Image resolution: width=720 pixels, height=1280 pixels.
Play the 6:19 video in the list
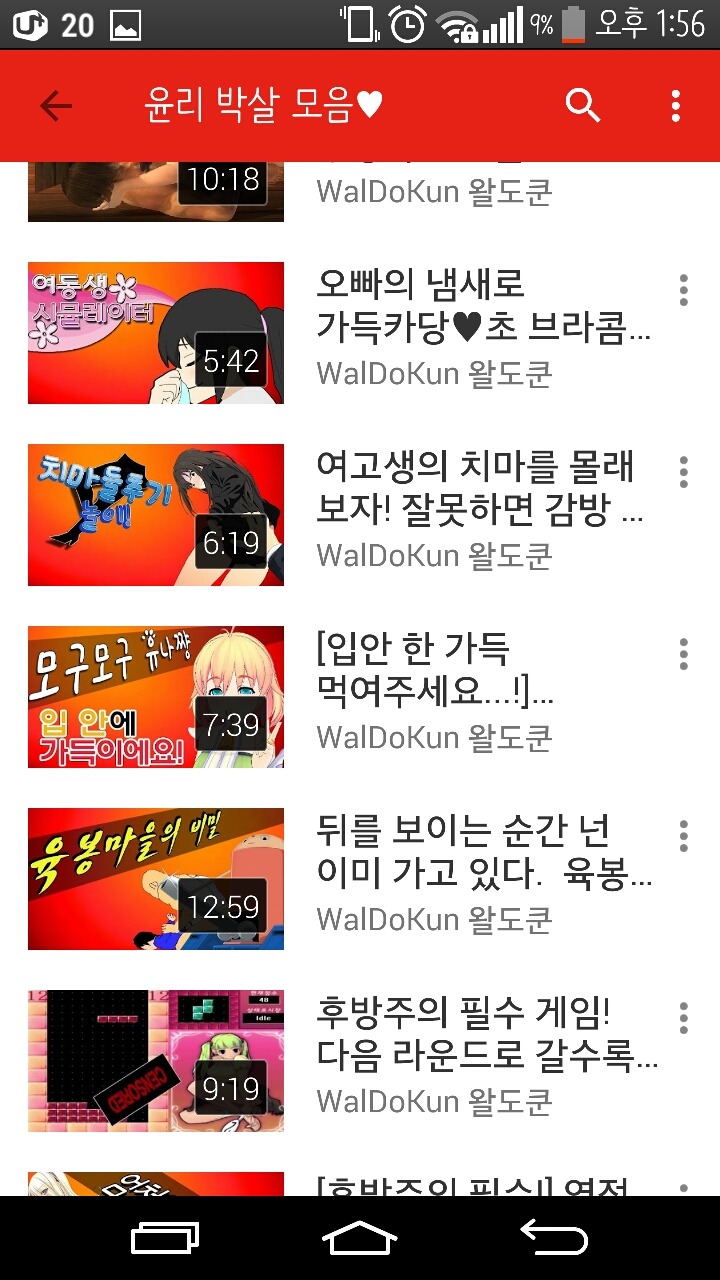(x=156, y=515)
